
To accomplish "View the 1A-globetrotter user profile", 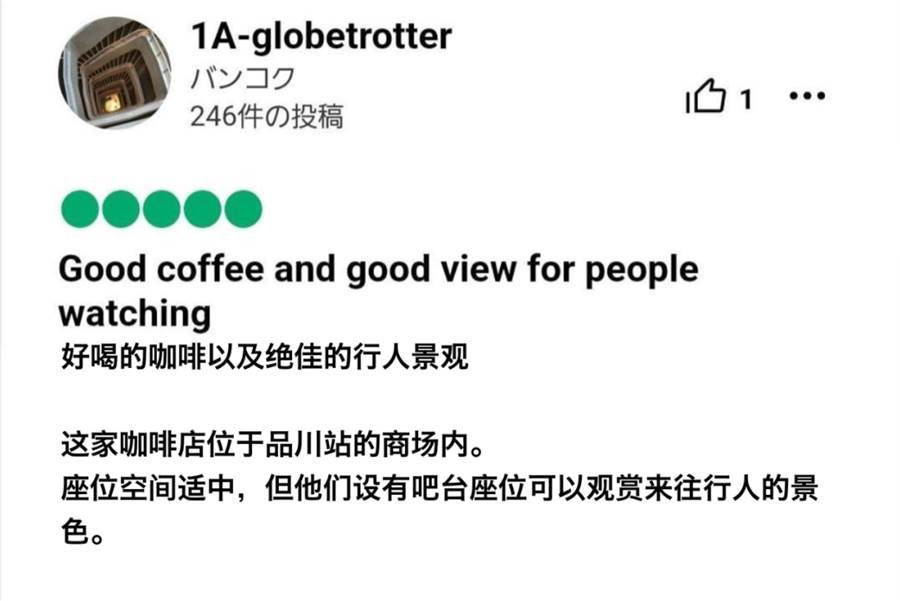I will tap(321, 37).
